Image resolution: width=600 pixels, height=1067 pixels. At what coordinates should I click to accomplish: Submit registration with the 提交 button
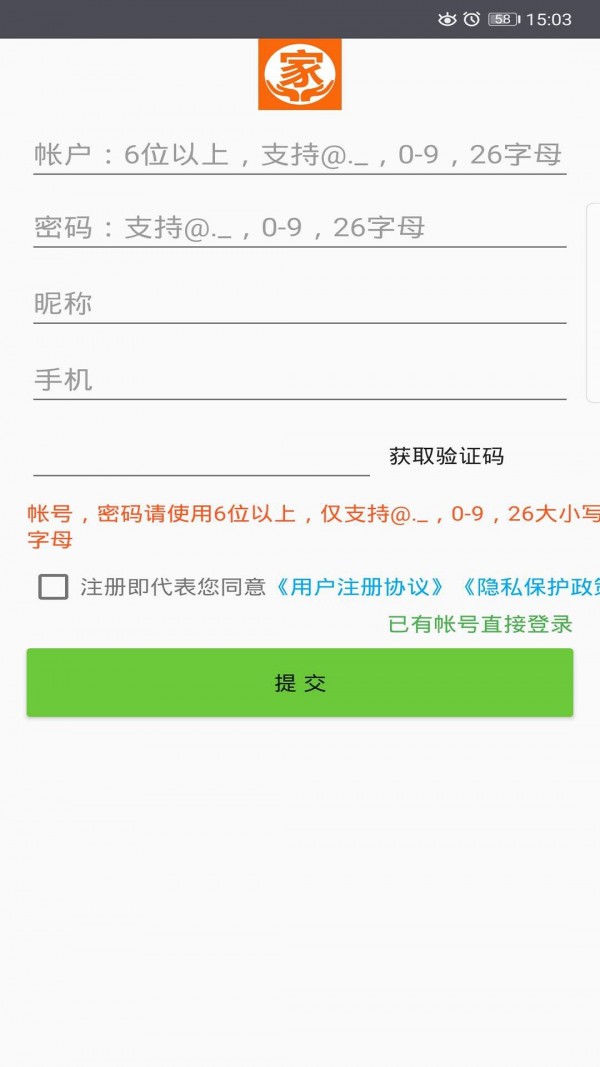pyautogui.click(x=300, y=683)
